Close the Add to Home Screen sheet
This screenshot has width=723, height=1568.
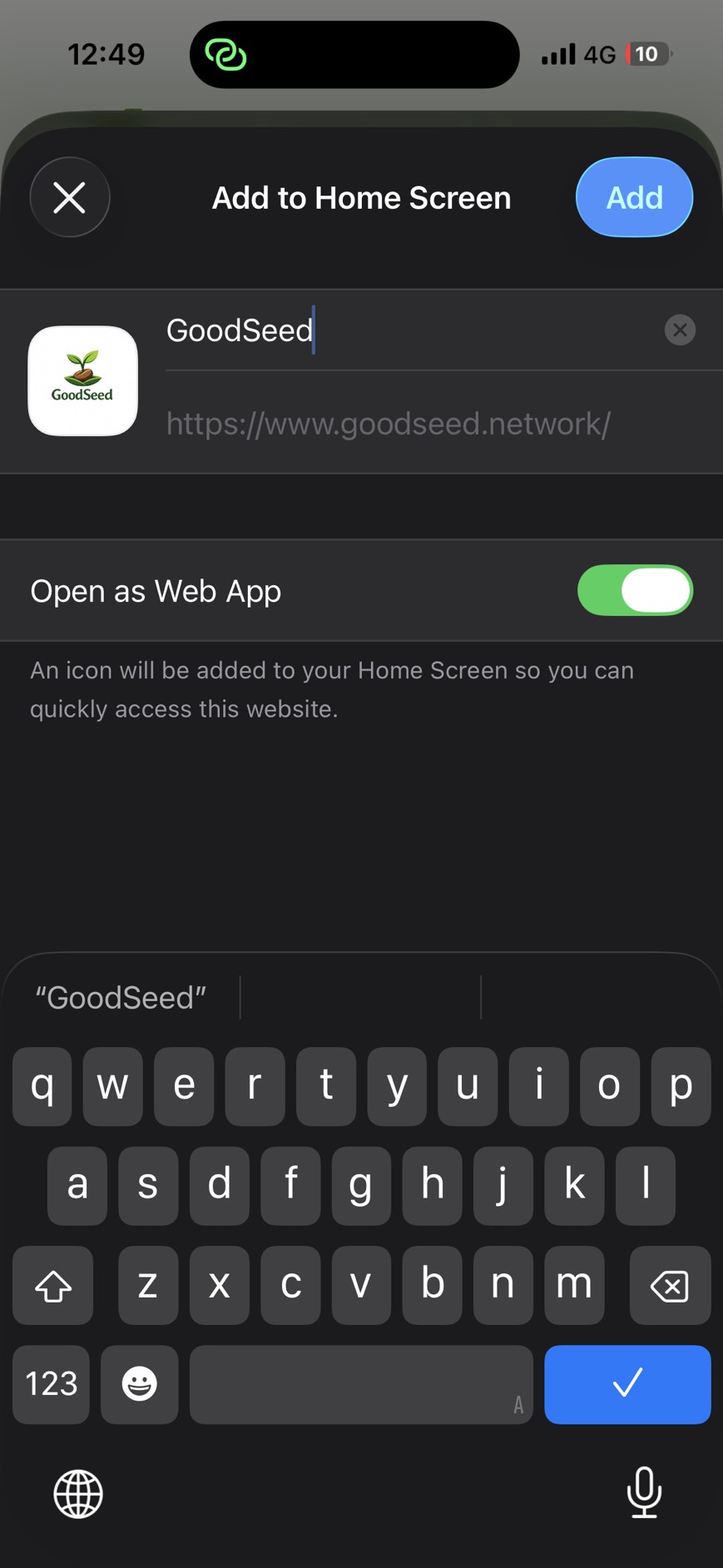pyautogui.click(x=70, y=197)
